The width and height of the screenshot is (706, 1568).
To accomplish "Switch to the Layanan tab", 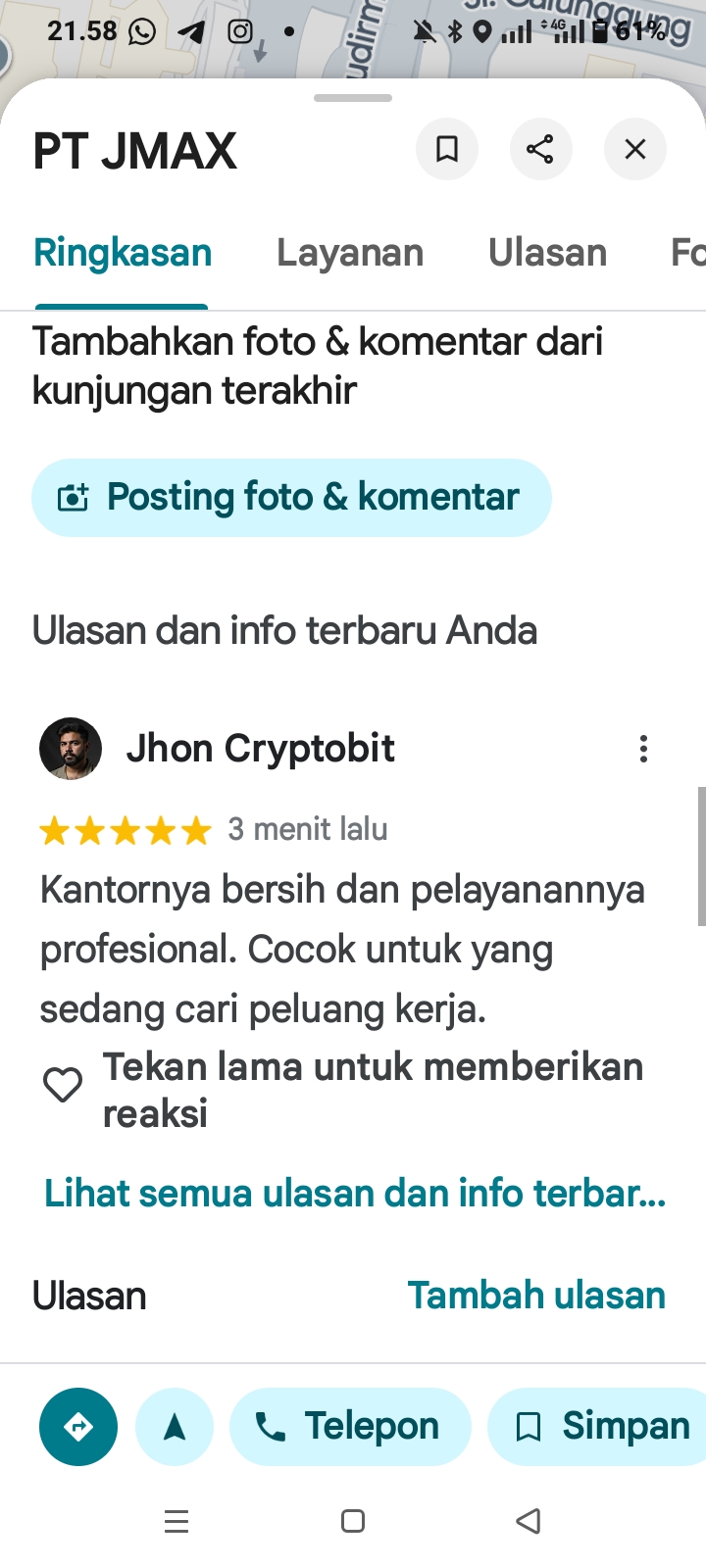I will pyautogui.click(x=350, y=253).
